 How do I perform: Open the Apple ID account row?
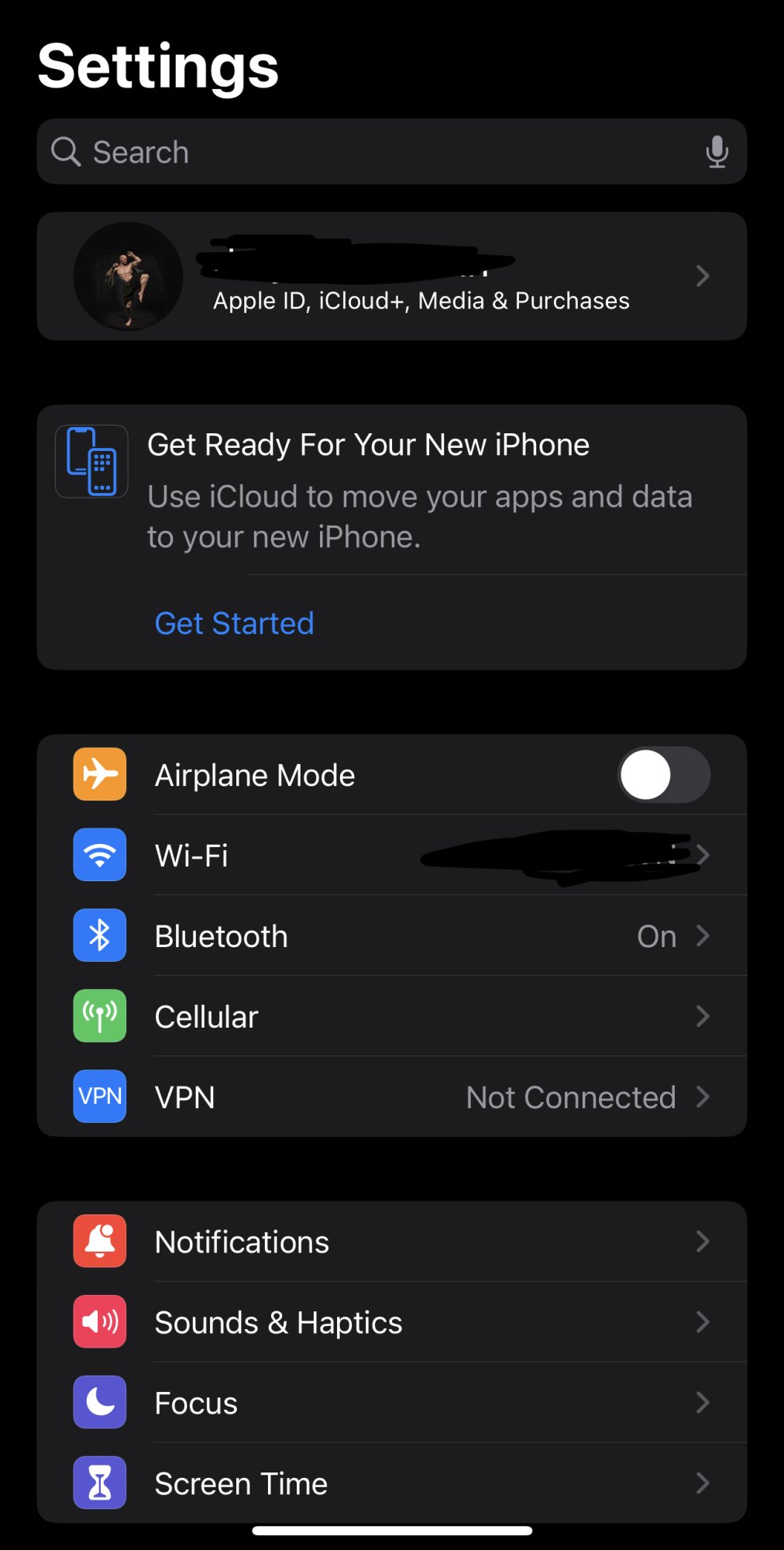[x=391, y=276]
